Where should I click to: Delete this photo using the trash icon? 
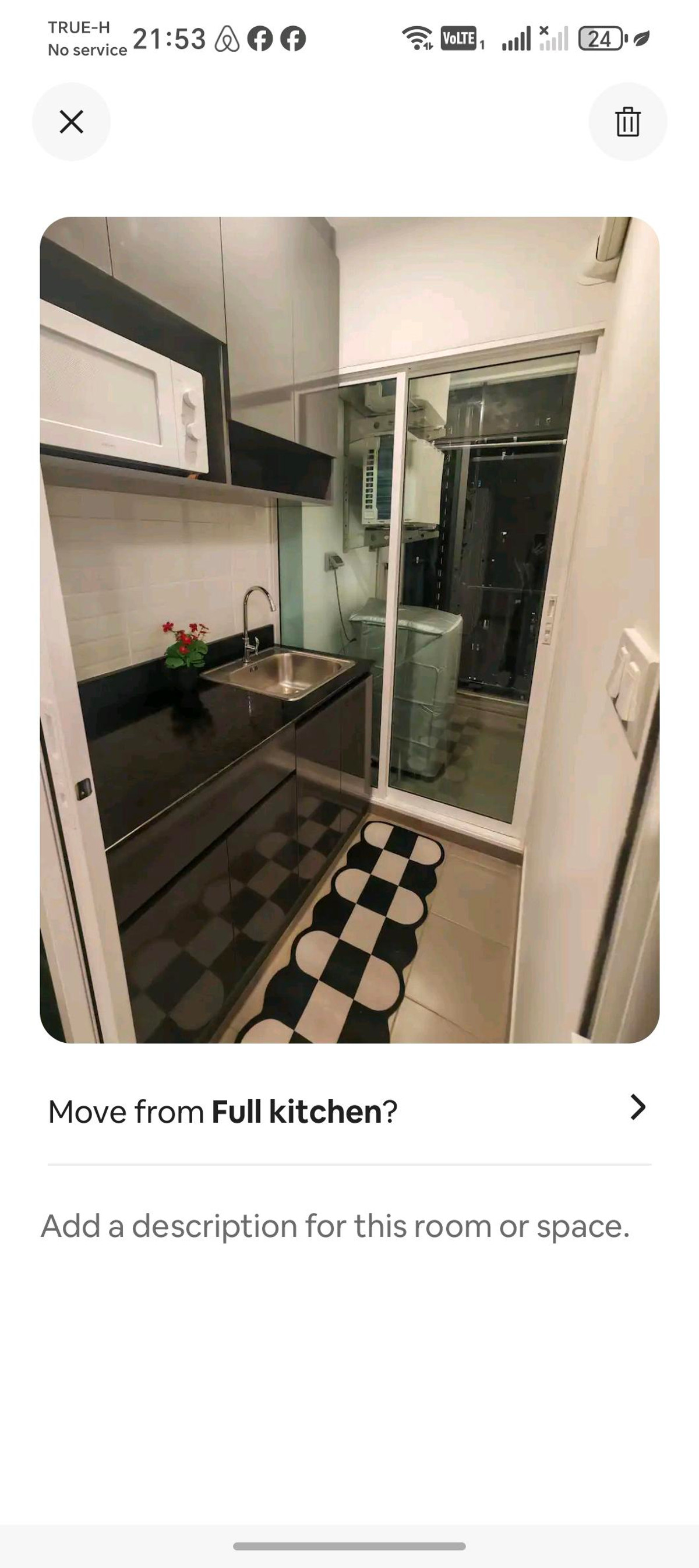pyautogui.click(x=627, y=122)
